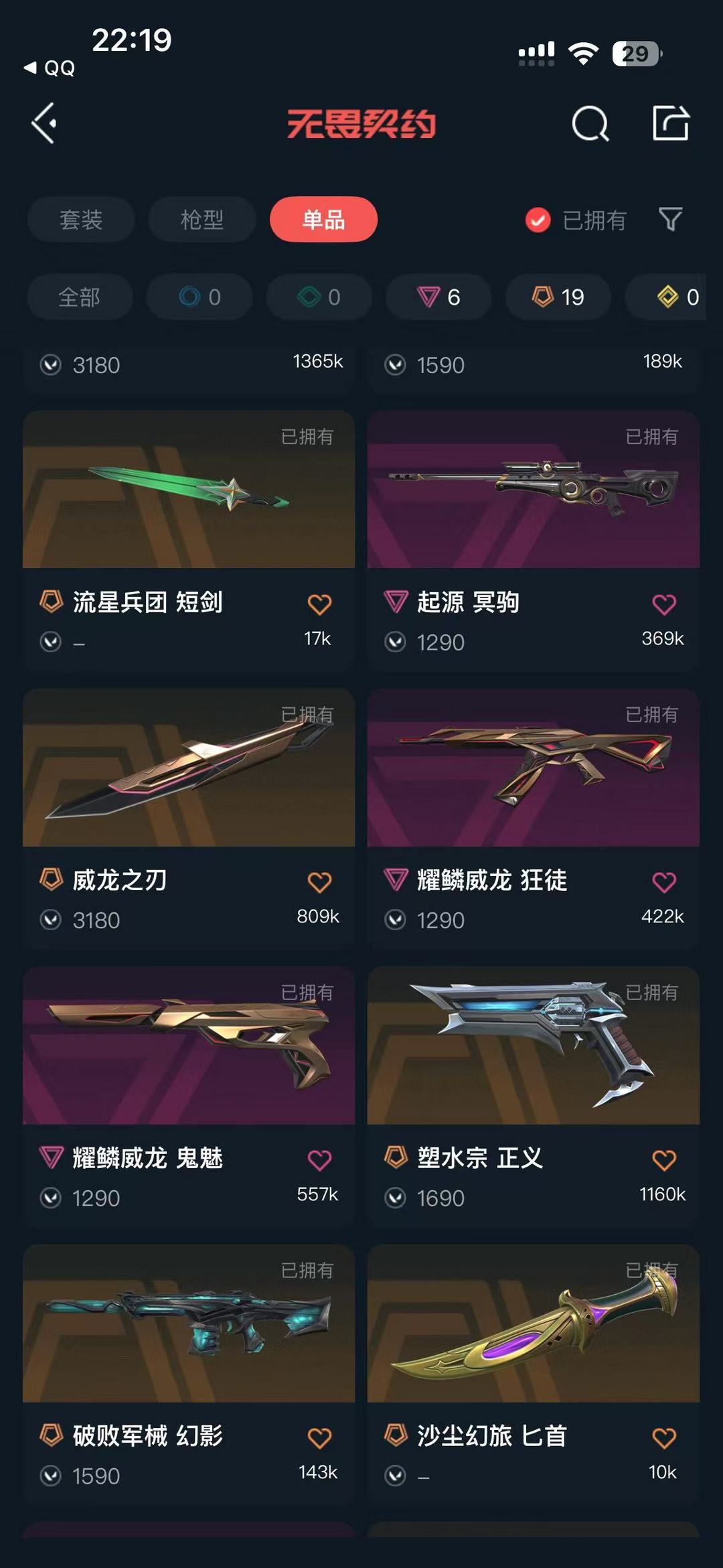Open the 耀鳞威龙 狂徒 item card
The image size is (723, 1568).
[532, 769]
